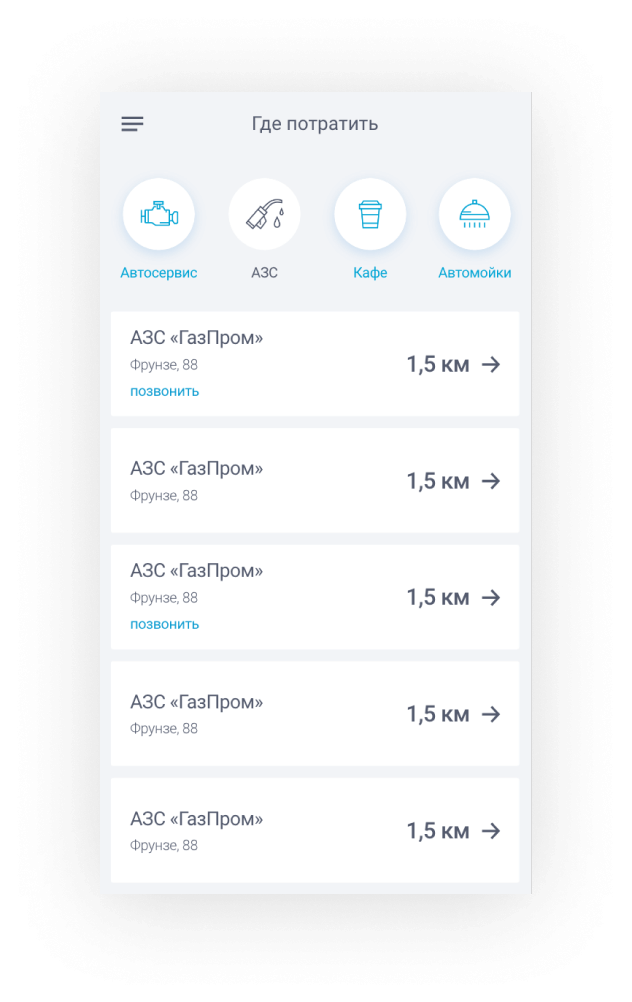Show the Автомойки category
The width and height of the screenshot is (632, 1002).
[x=474, y=215]
